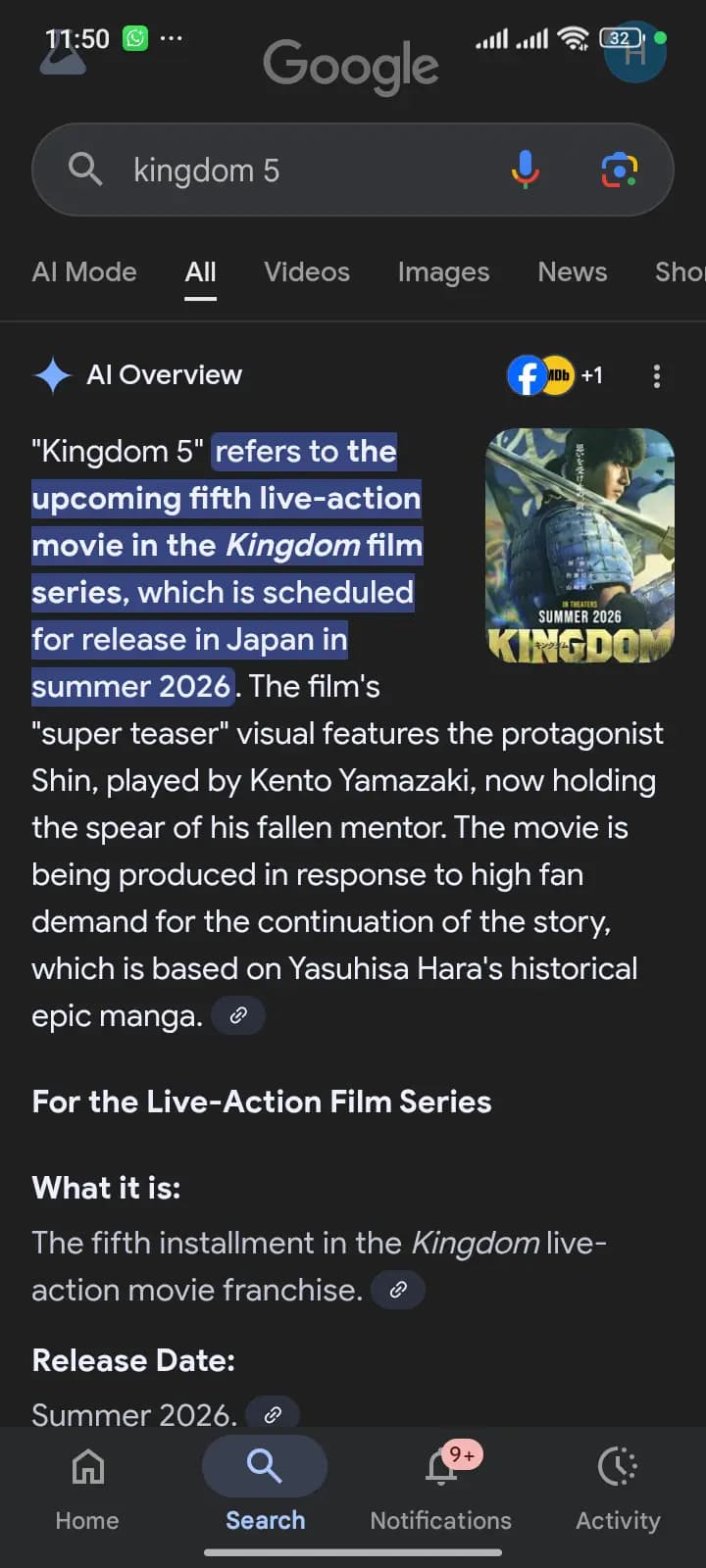This screenshot has height=1568, width=706.
Task: Switch to the Videos tab
Action: [306, 271]
